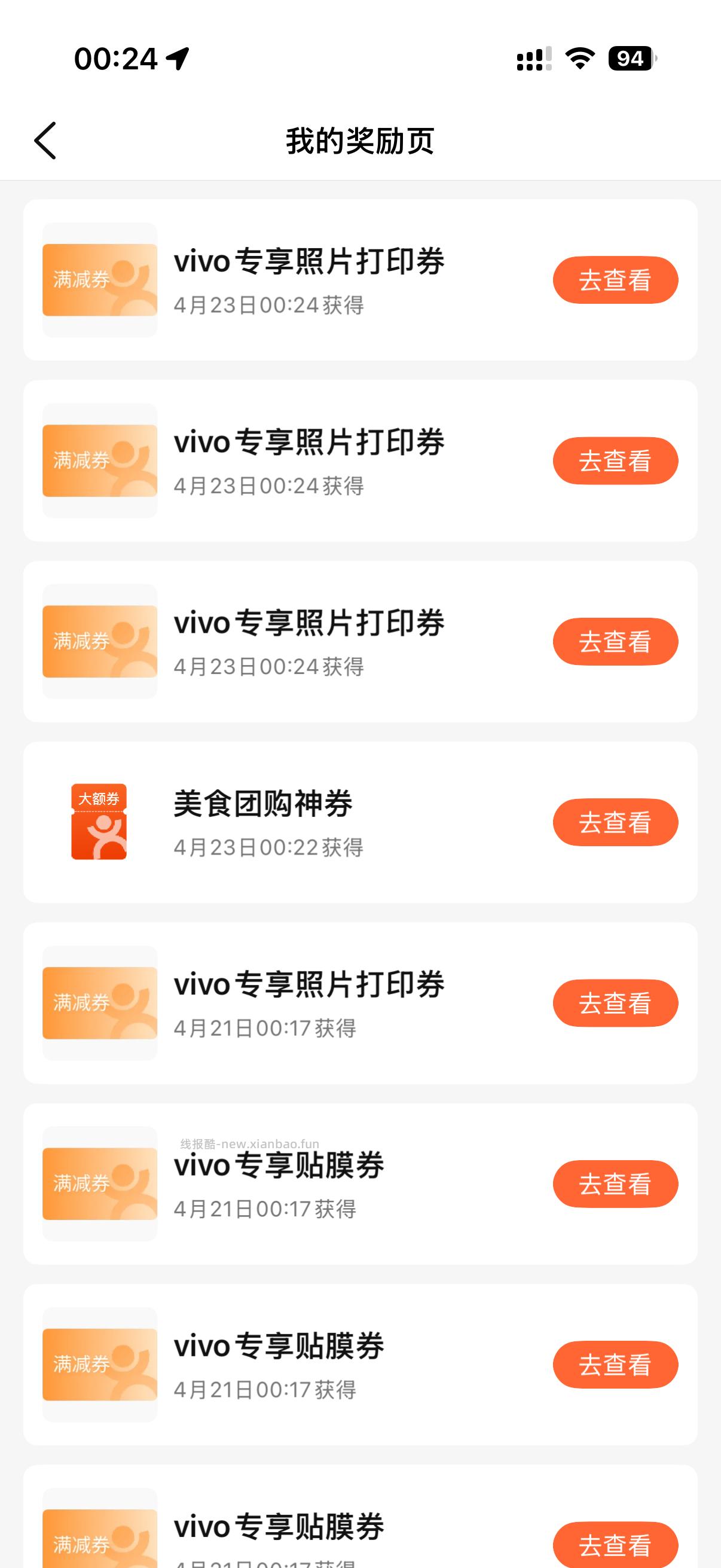721x1568 pixels.
Task: Click the 满减券 icon on the third photo print coupon
Action: [x=99, y=641]
